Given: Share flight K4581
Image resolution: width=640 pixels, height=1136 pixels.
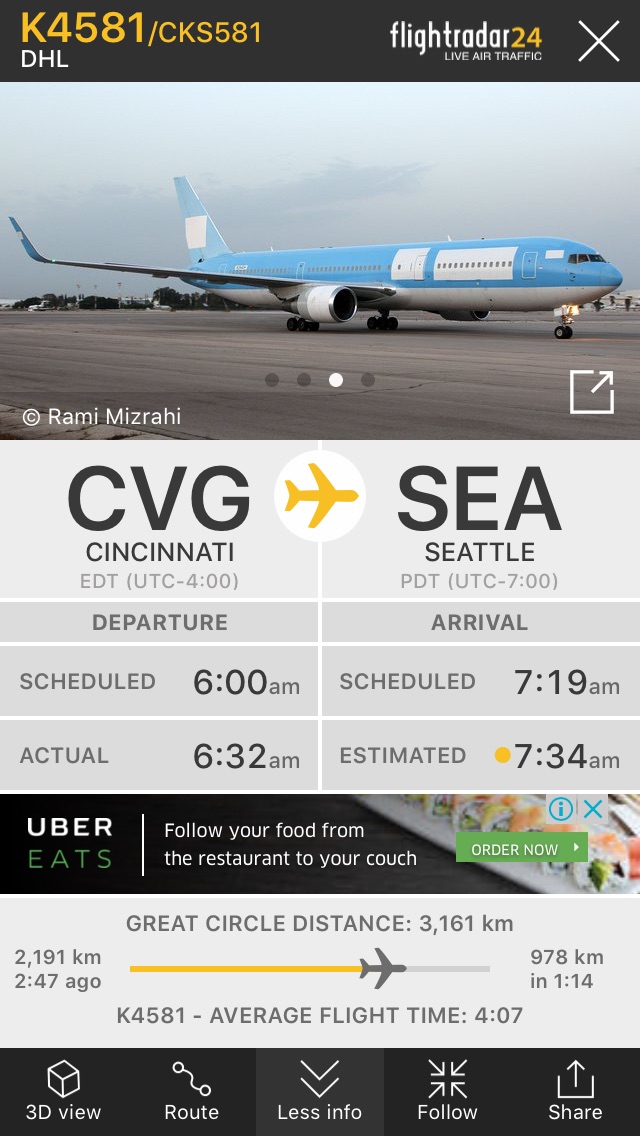Looking at the screenshot, I should 575,1091.
